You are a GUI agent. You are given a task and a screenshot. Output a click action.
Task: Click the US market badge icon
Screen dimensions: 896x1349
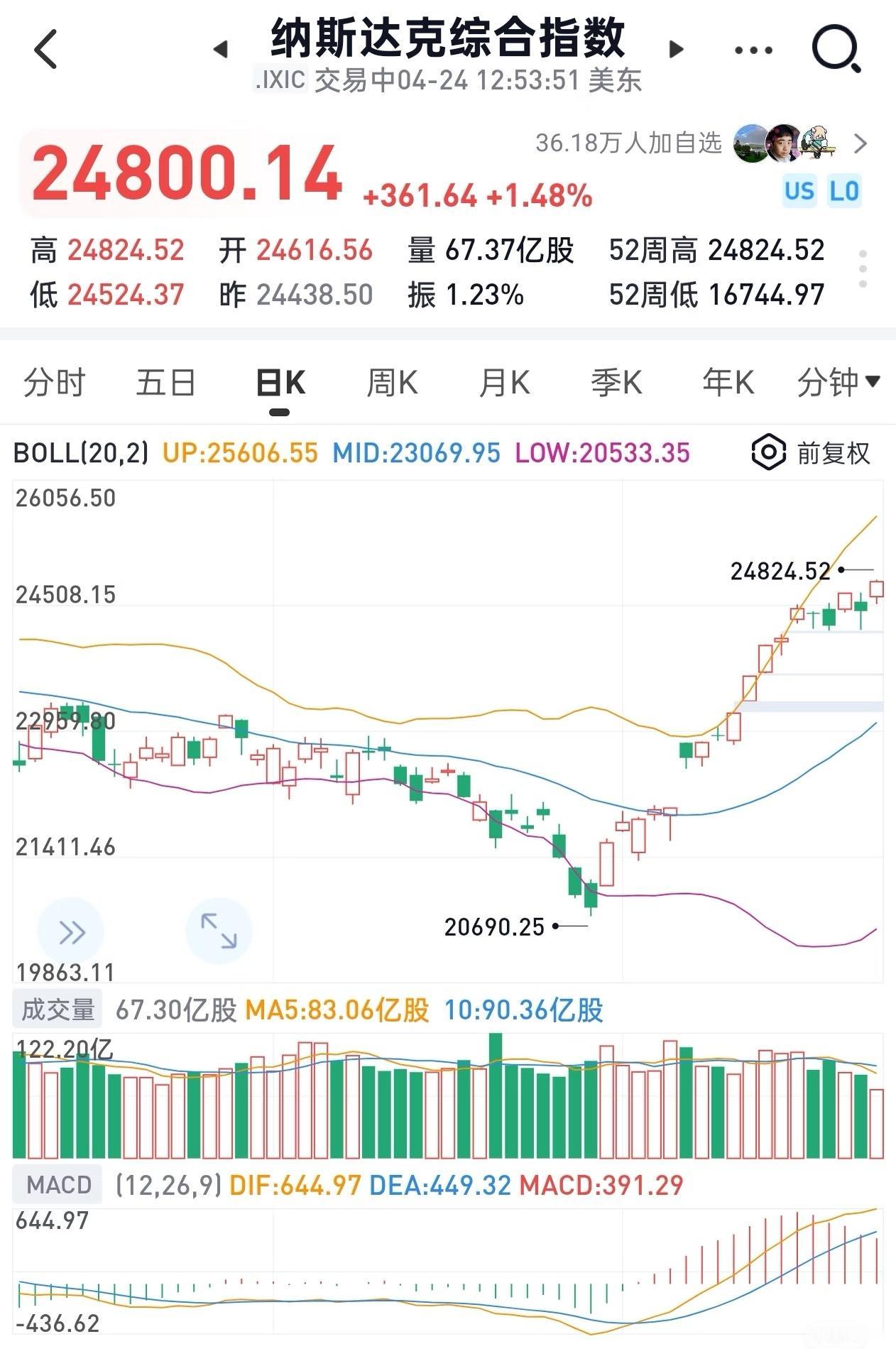click(800, 190)
